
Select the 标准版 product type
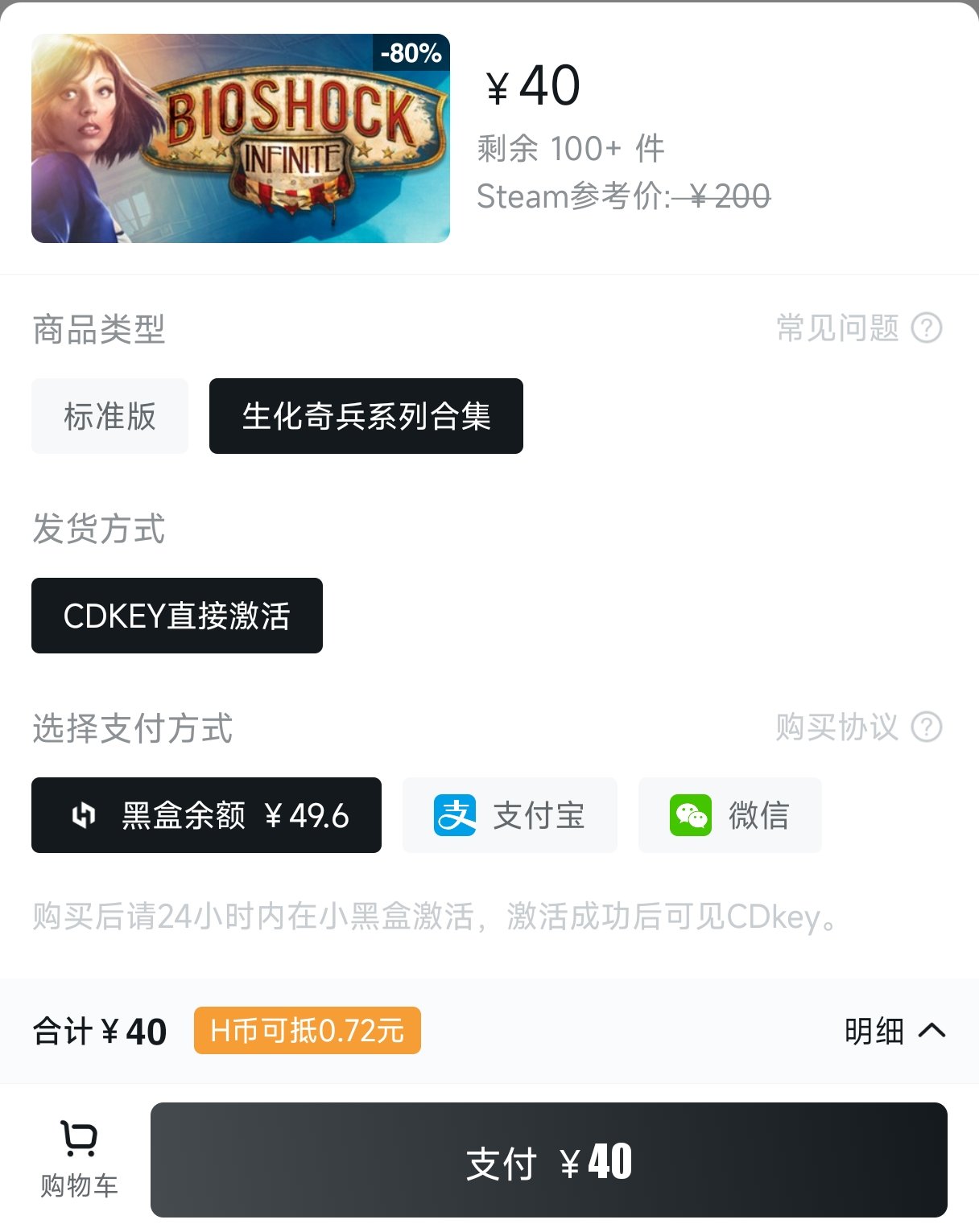[109, 416]
